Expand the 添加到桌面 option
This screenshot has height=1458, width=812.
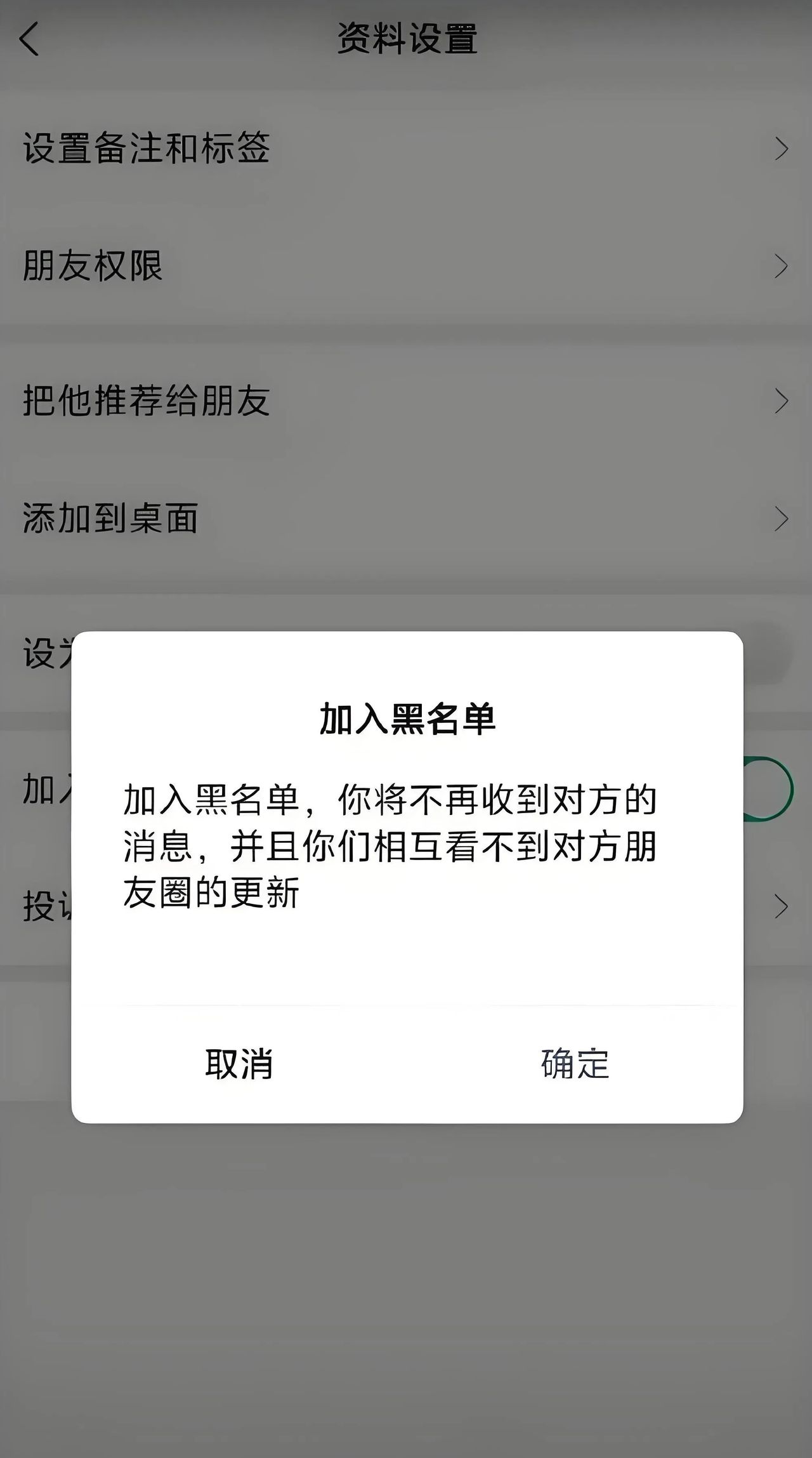pos(111,519)
